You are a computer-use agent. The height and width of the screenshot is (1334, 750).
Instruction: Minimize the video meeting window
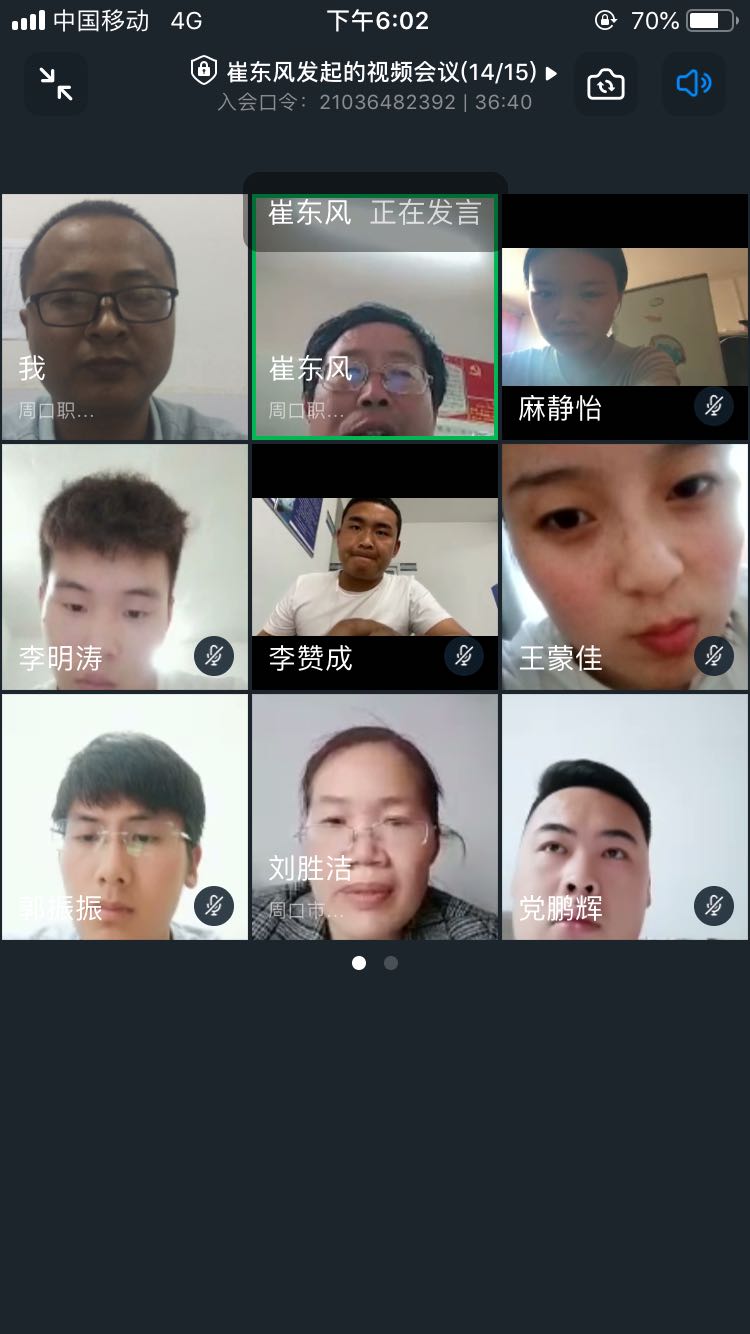coord(56,84)
